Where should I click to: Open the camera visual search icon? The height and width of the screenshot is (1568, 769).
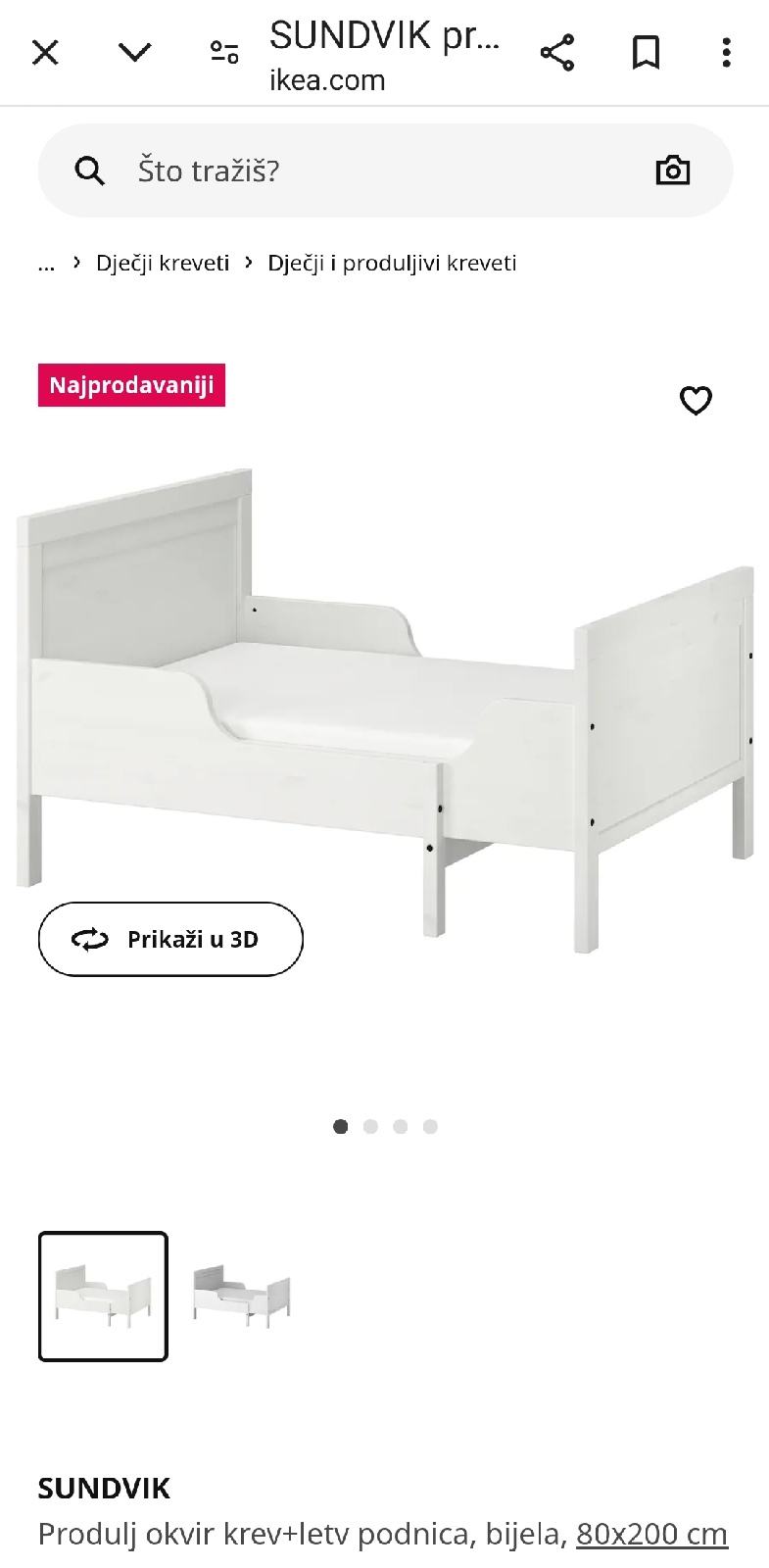(672, 170)
